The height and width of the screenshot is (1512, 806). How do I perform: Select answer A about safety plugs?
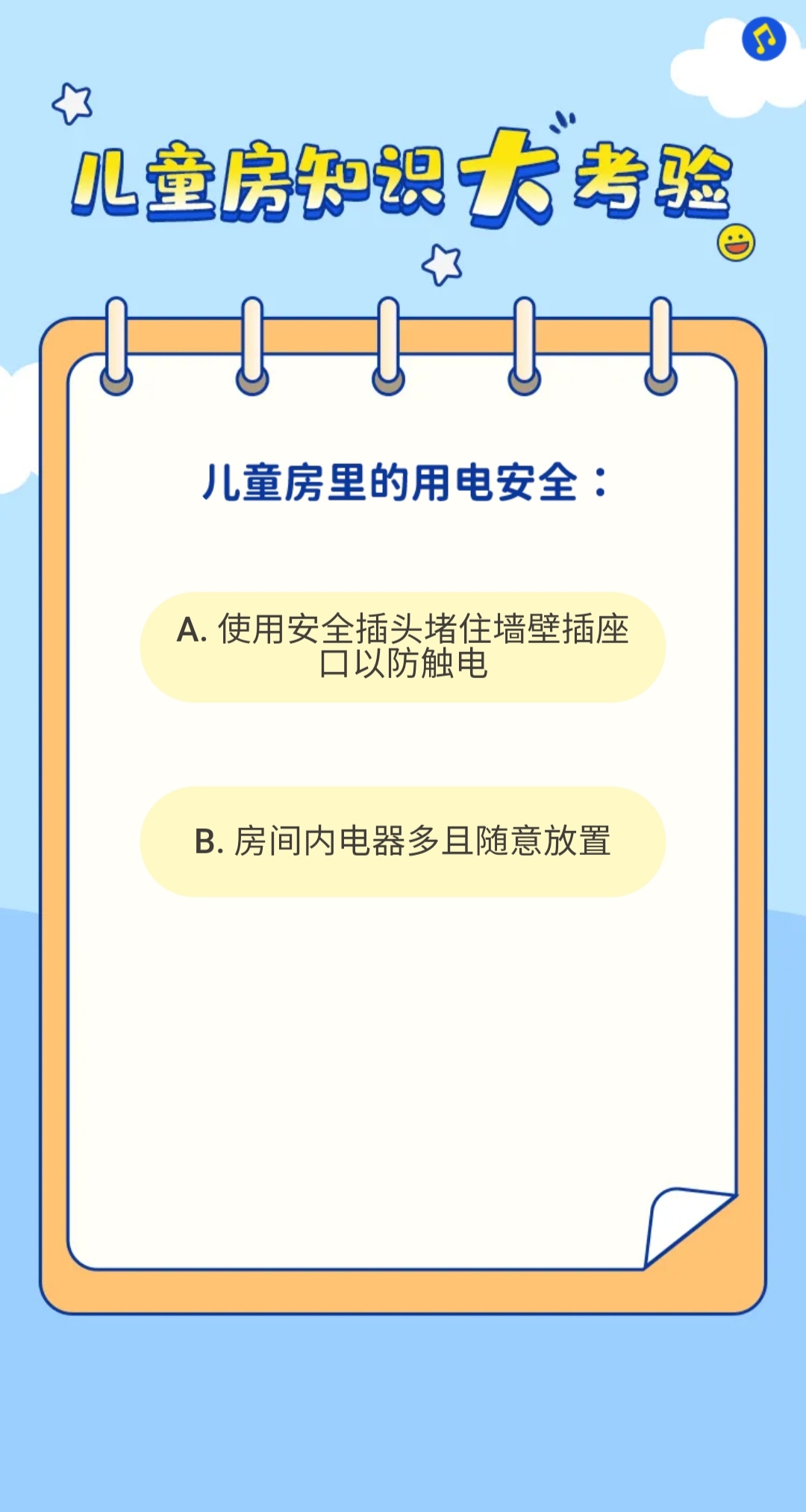tap(403, 647)
